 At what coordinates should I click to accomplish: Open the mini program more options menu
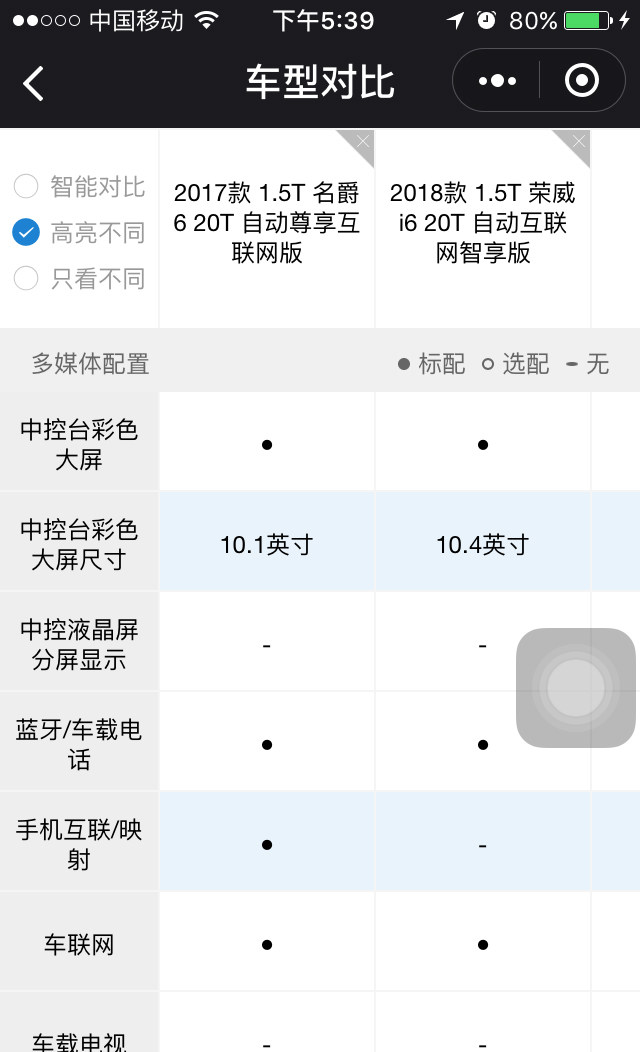pos(497,81)
